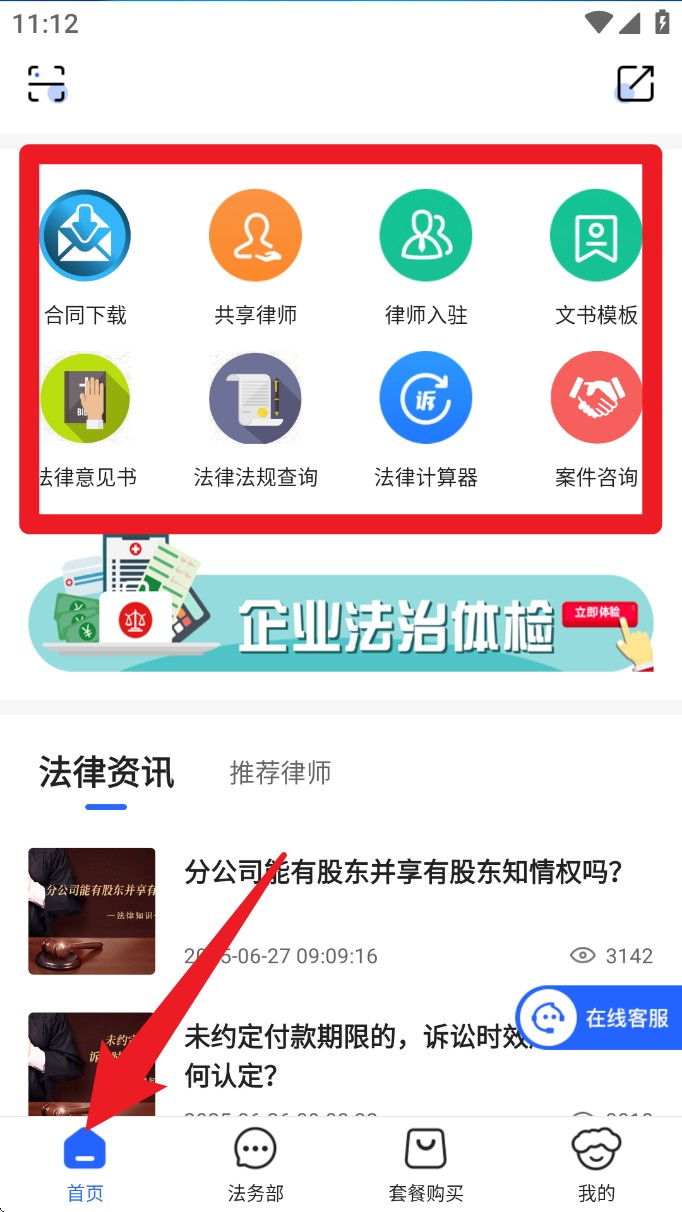
Task: Switch to the 推荐律师 tab
Action: [x=280, y=773]
